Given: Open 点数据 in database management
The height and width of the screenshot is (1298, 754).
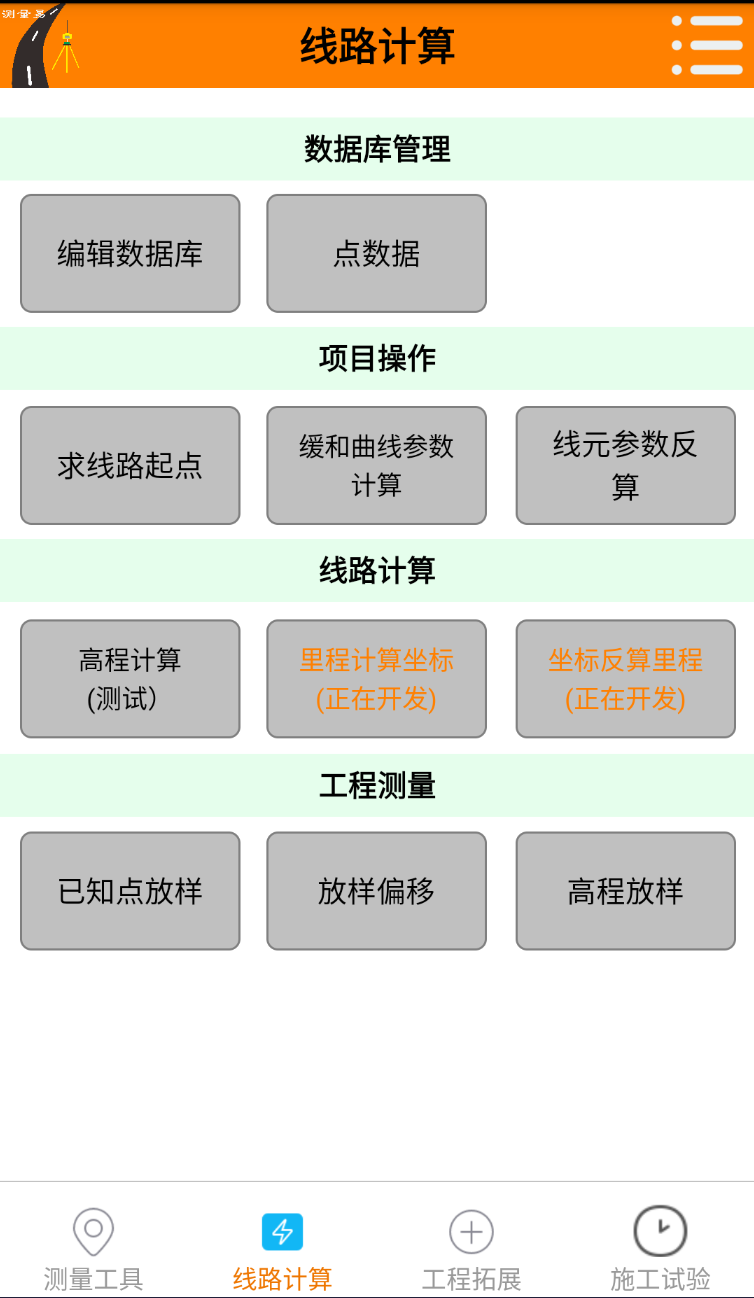Looking at the screenshot, I should coord(376,252).
